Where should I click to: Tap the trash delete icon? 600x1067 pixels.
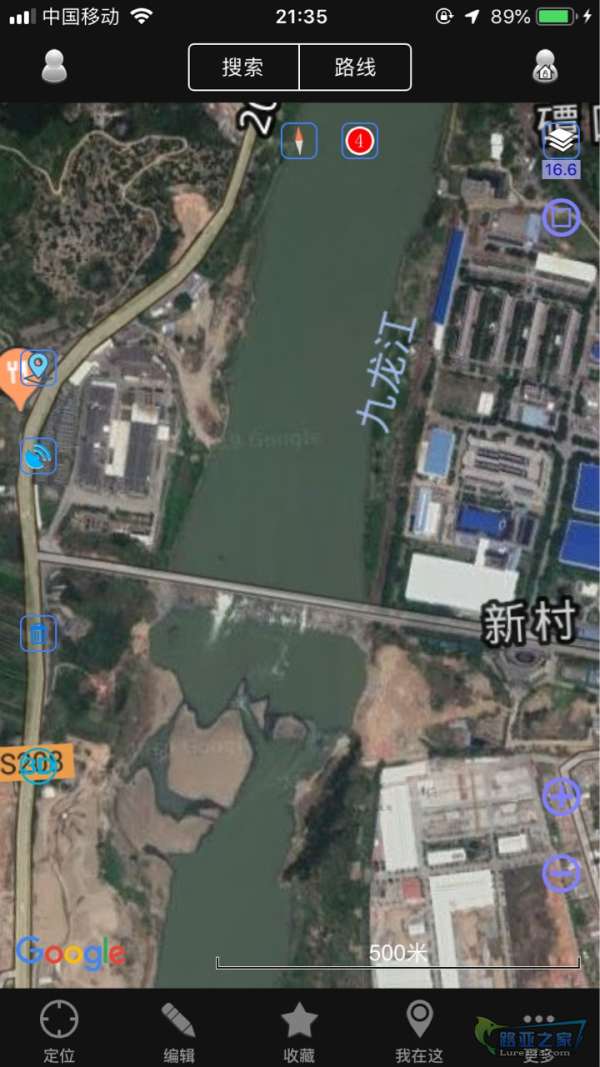tap(38, 633)
